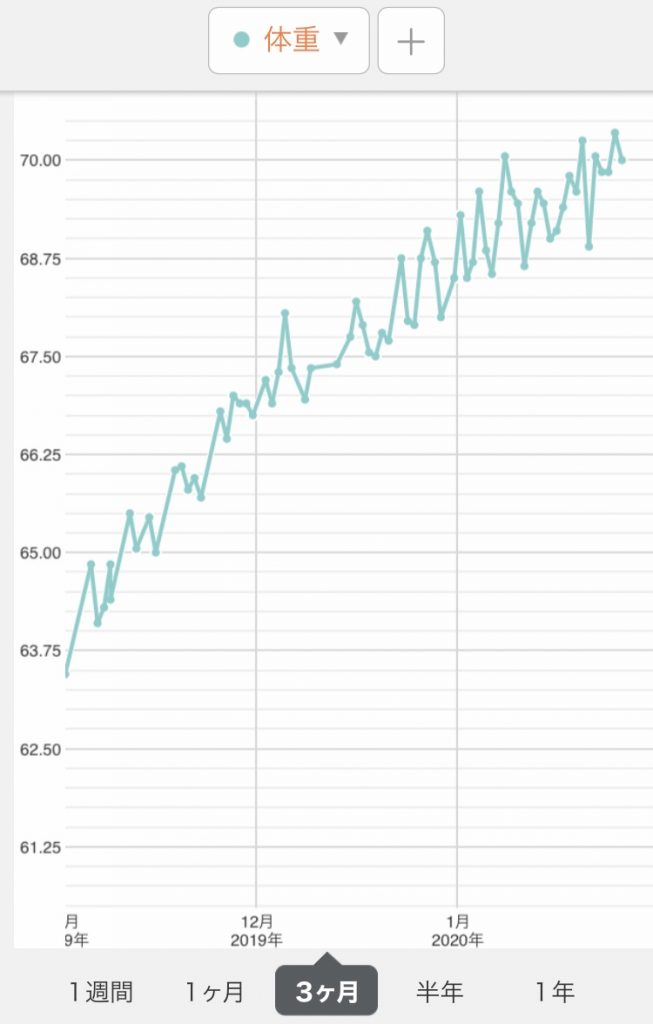Screen dimensions: 653x1024
Task: Select the 3ヶ月 range tab
Action: (326, 992)
